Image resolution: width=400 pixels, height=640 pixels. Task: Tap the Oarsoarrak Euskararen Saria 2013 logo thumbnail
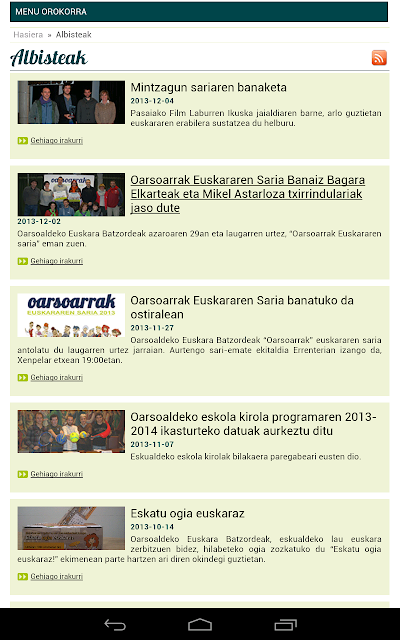coord(71,315)
